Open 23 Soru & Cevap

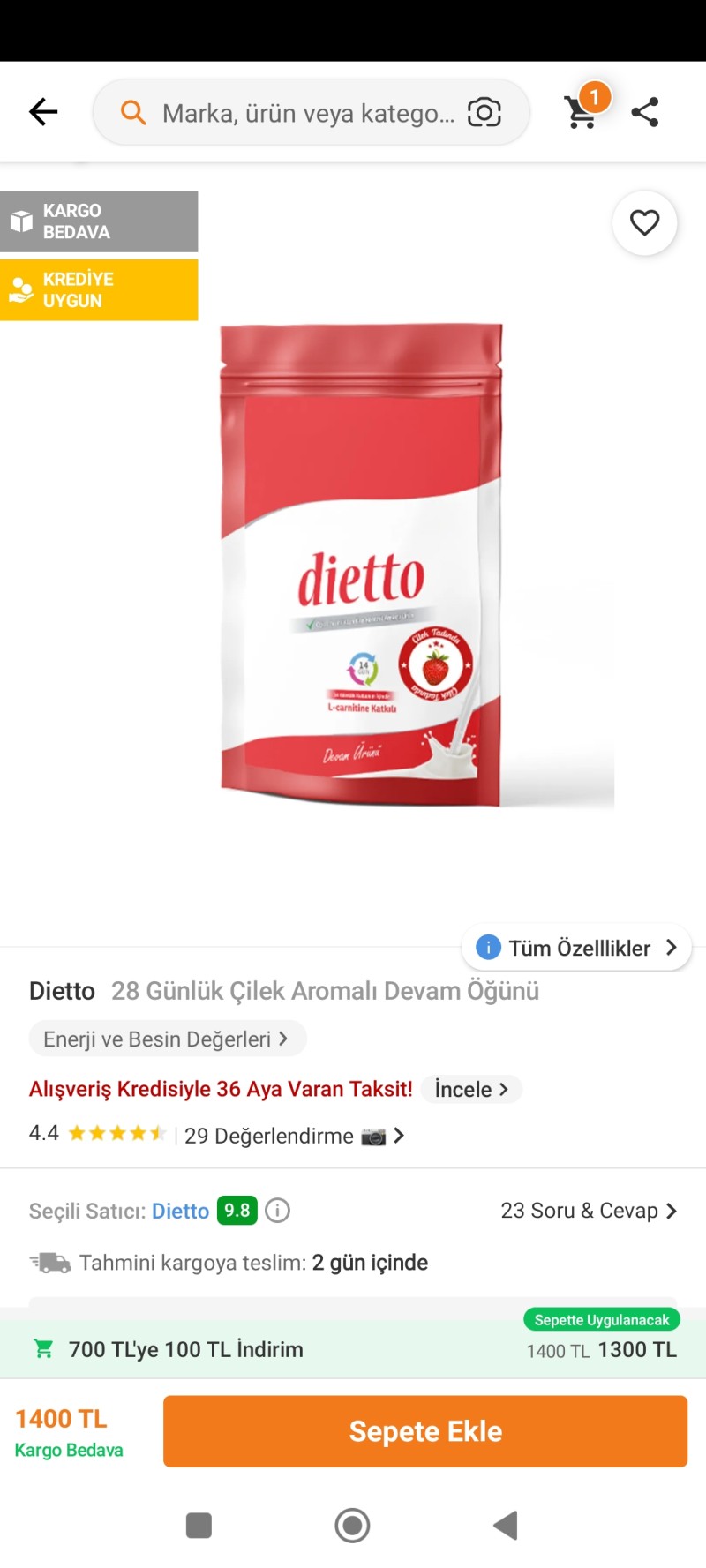click(588, 1211)
